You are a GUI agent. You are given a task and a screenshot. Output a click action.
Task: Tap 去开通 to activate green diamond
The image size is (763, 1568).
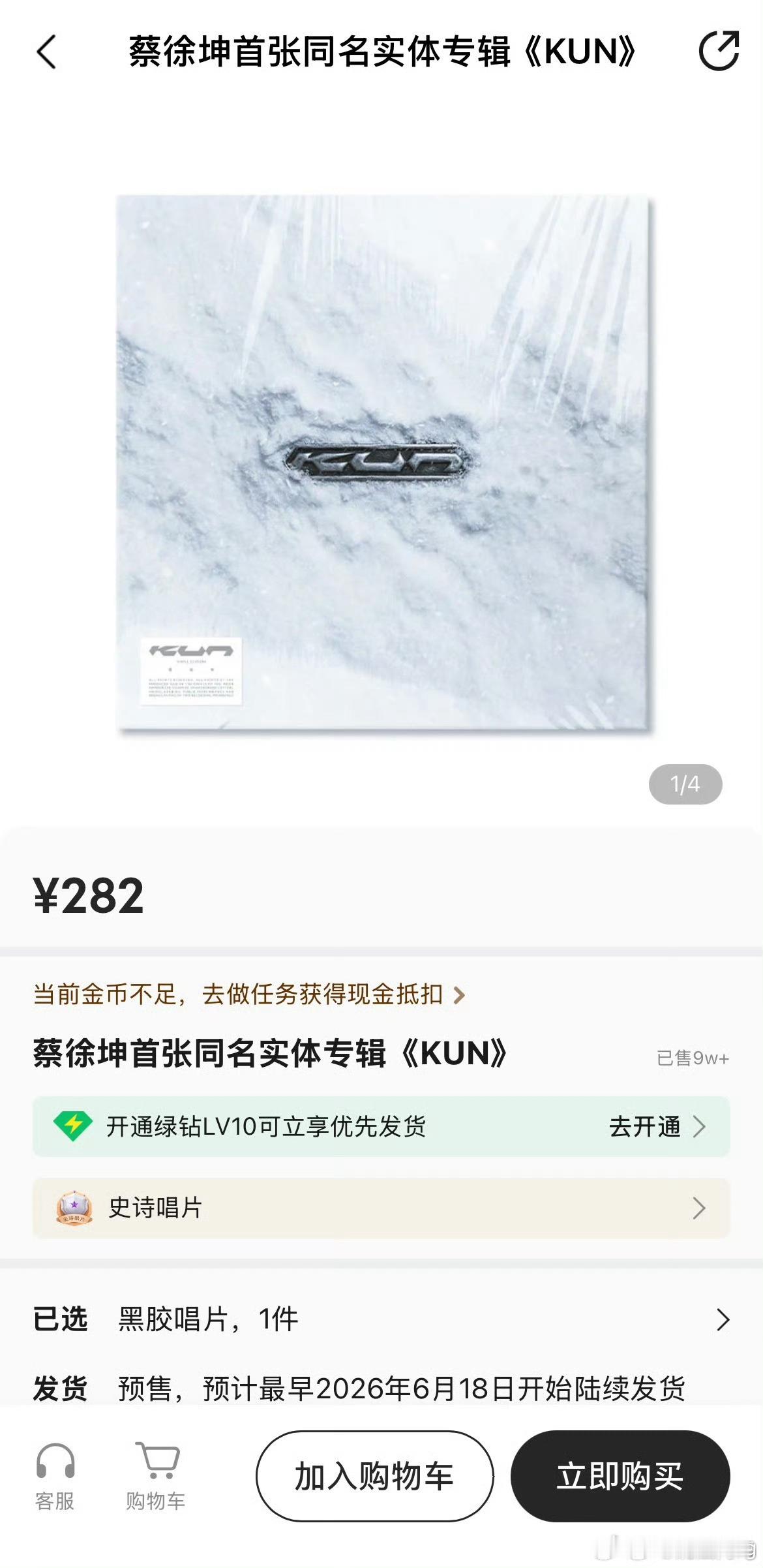(x=657, y=1126)
